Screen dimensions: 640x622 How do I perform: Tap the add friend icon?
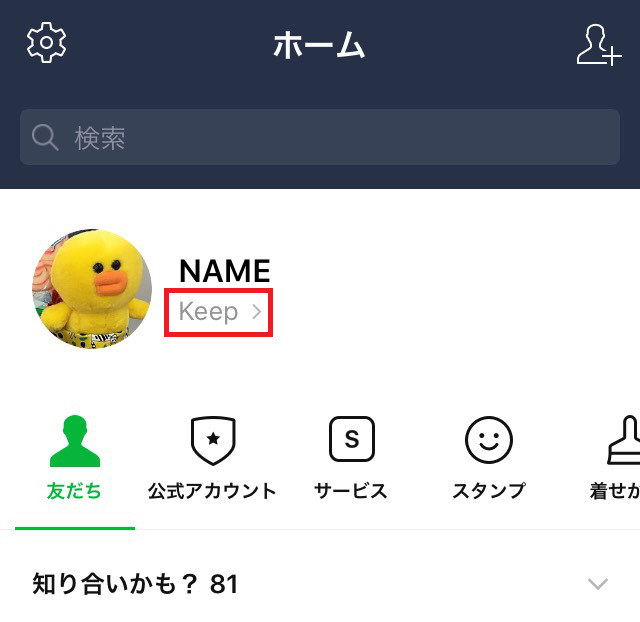(599, 45)
